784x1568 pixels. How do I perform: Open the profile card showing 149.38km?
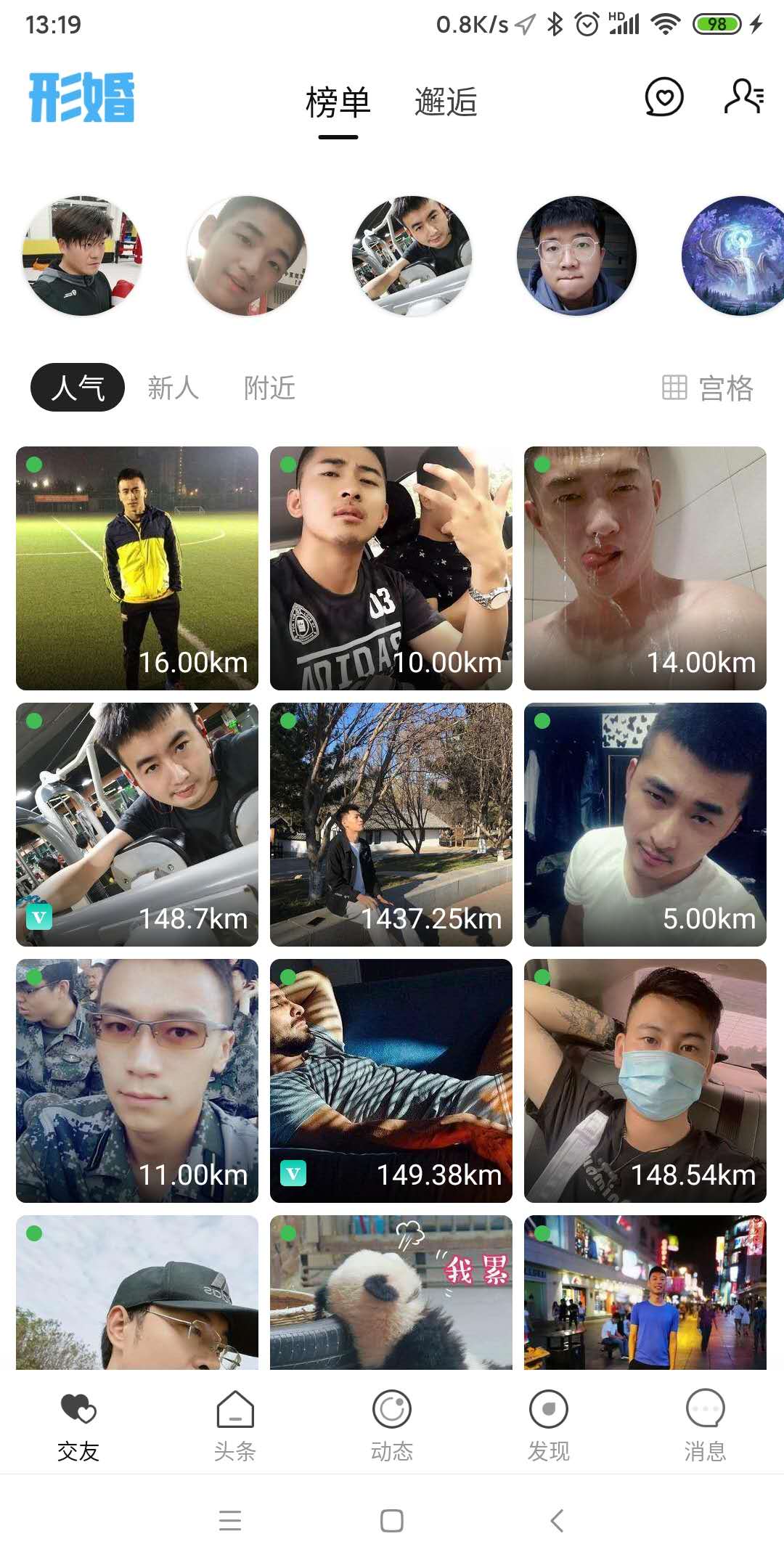point(391,1080)
